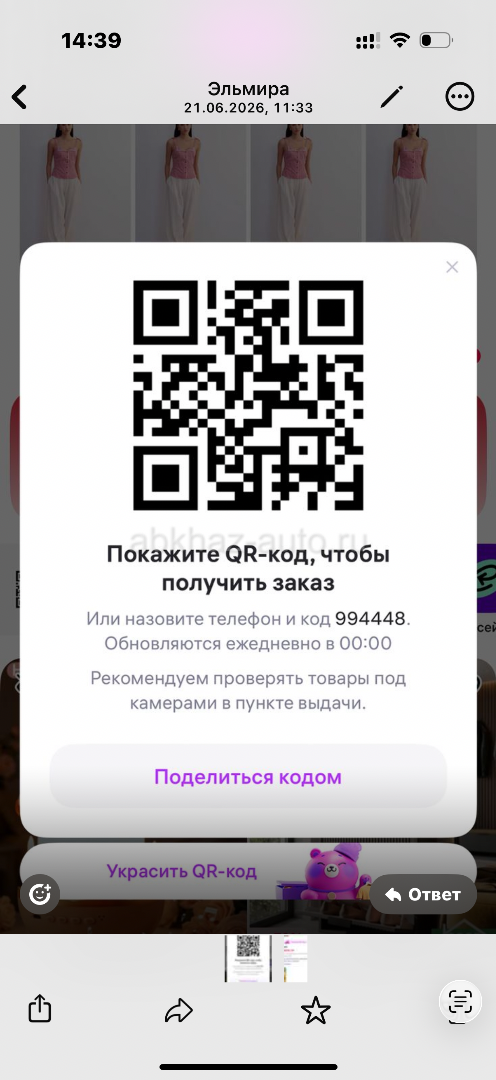Viewport: 496px width, 1080px height.
Task: Select the QR-code thumbnail in the strip
Action: (247, 957)
